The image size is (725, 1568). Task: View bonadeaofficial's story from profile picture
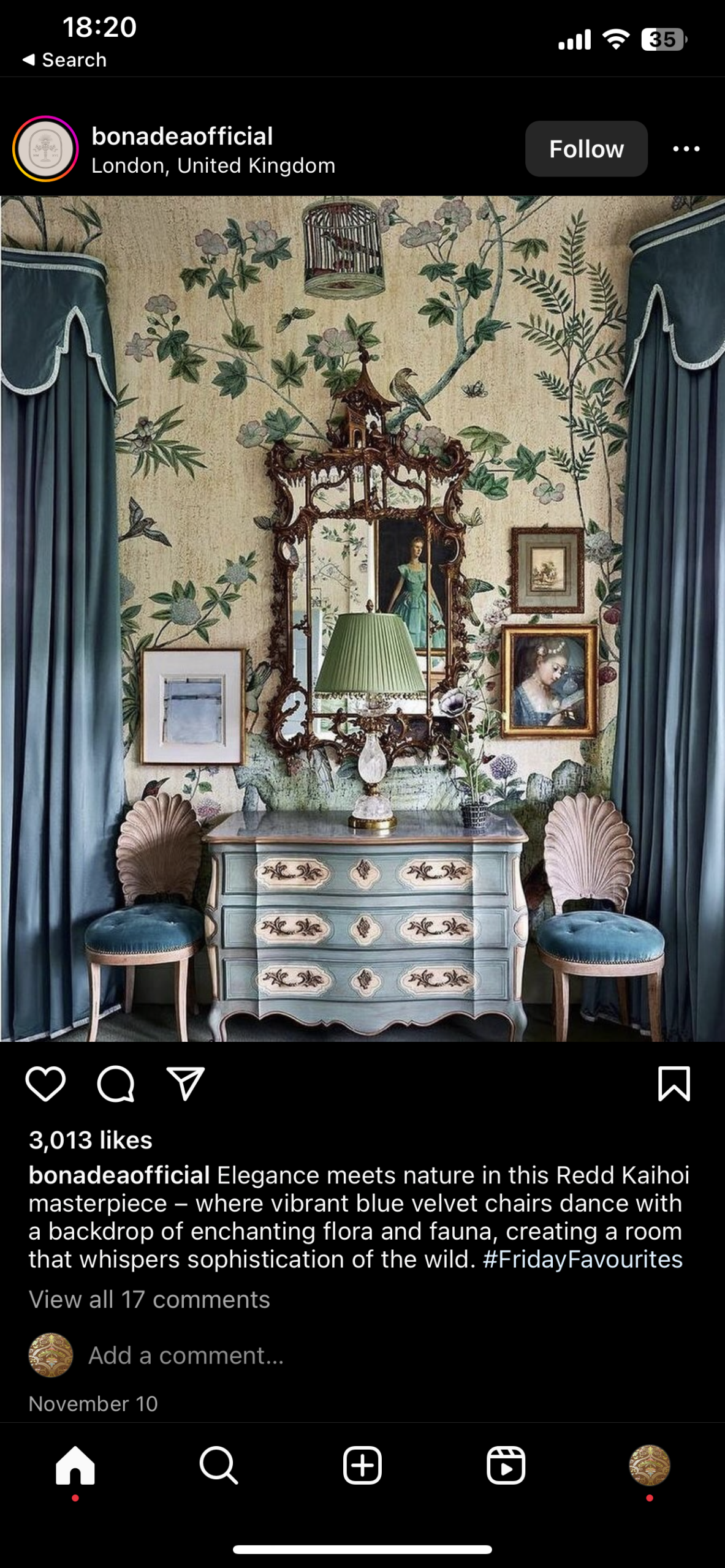point(45,149)
